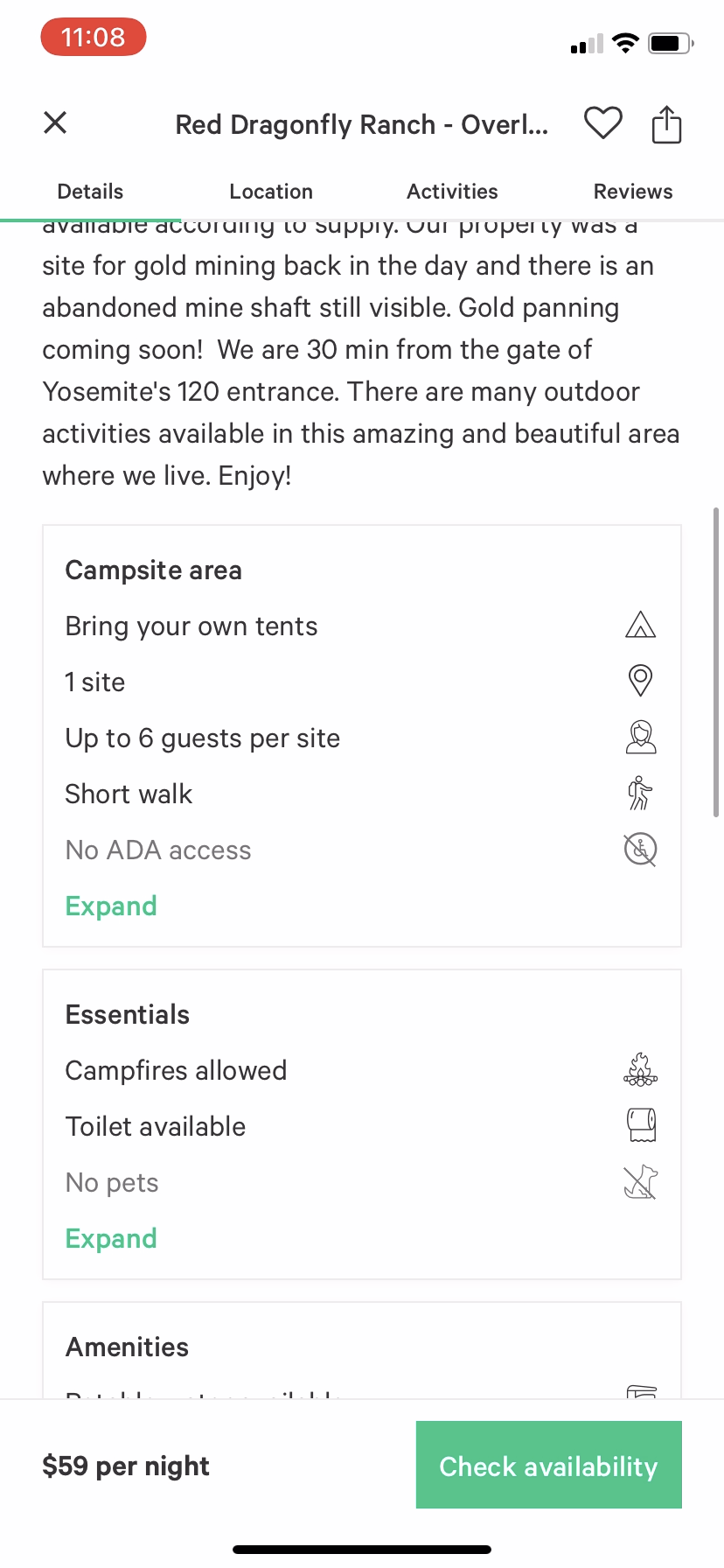
Task: Click the no ADA access icon
Action: point(640,849)
